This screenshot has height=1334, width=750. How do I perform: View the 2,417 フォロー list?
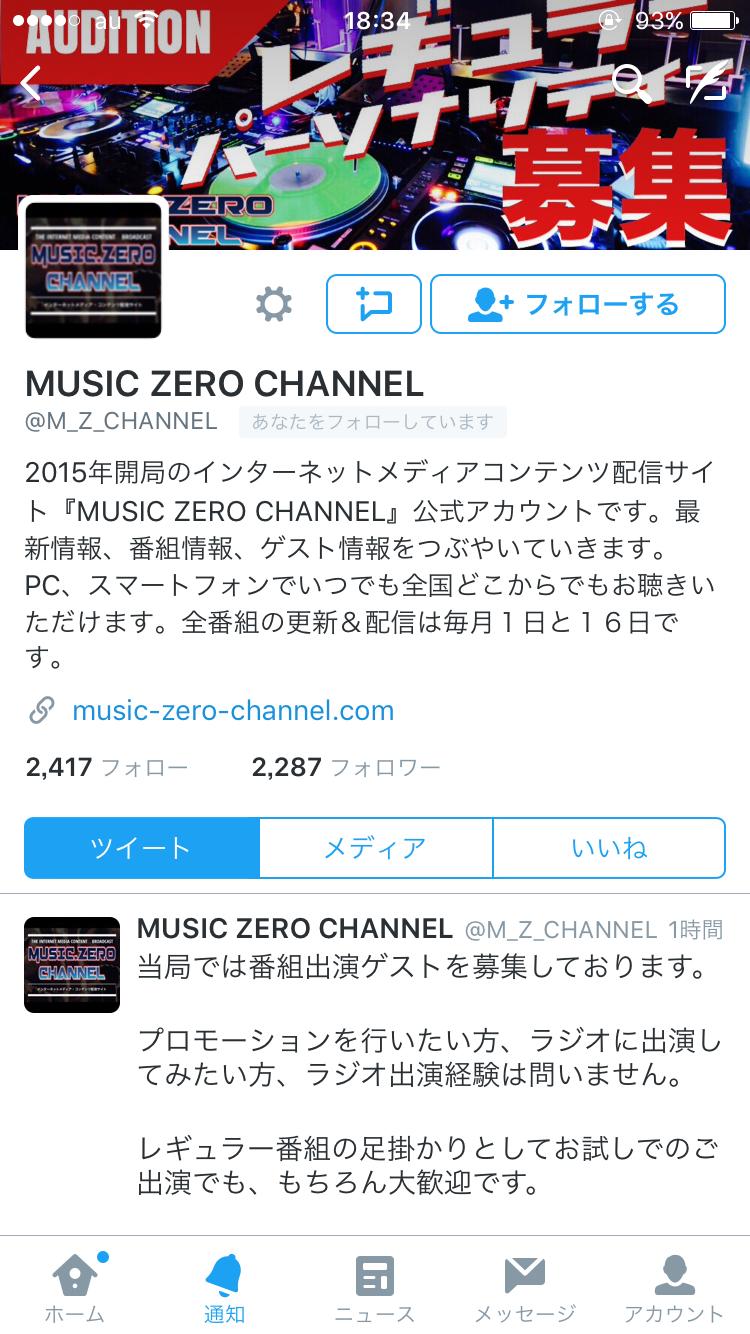106,767
